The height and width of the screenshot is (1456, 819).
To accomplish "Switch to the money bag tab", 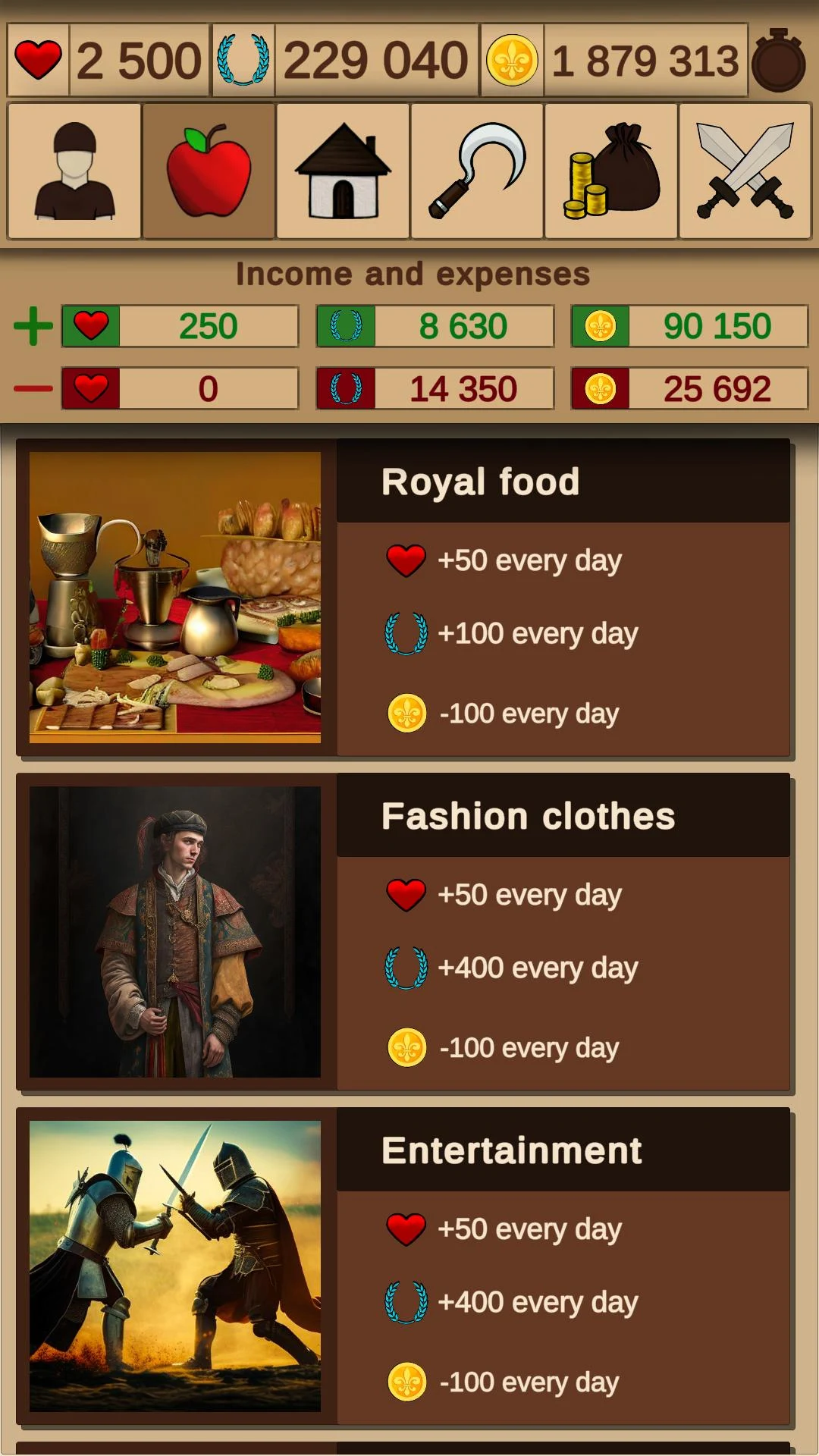I will pyautogui.click(x=611, y=171).
